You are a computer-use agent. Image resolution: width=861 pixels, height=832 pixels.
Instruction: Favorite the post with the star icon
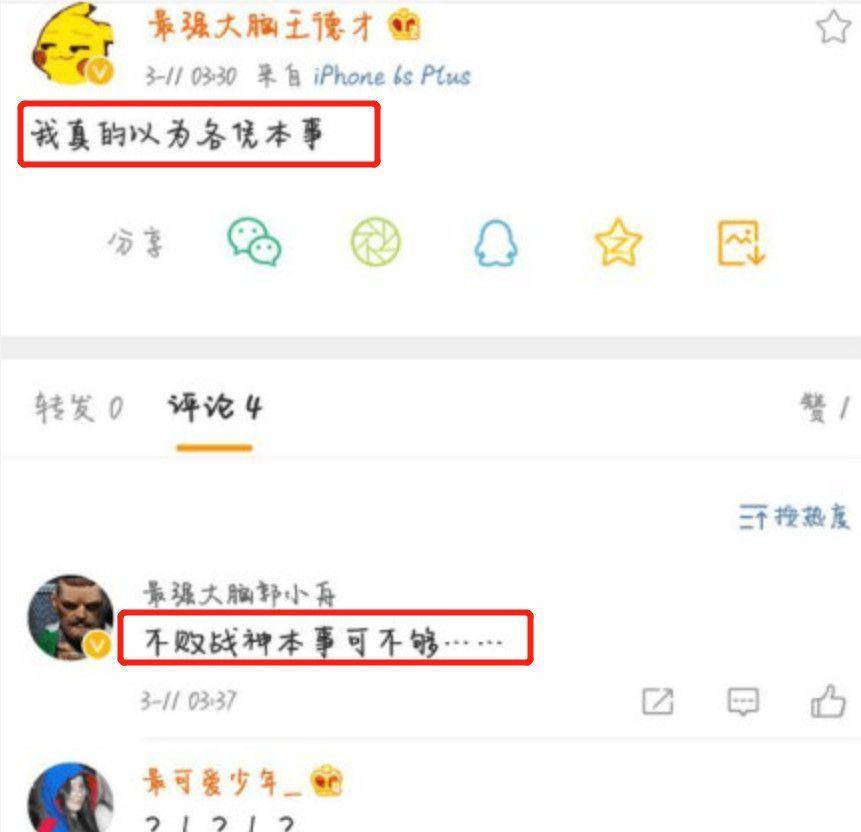832,27
